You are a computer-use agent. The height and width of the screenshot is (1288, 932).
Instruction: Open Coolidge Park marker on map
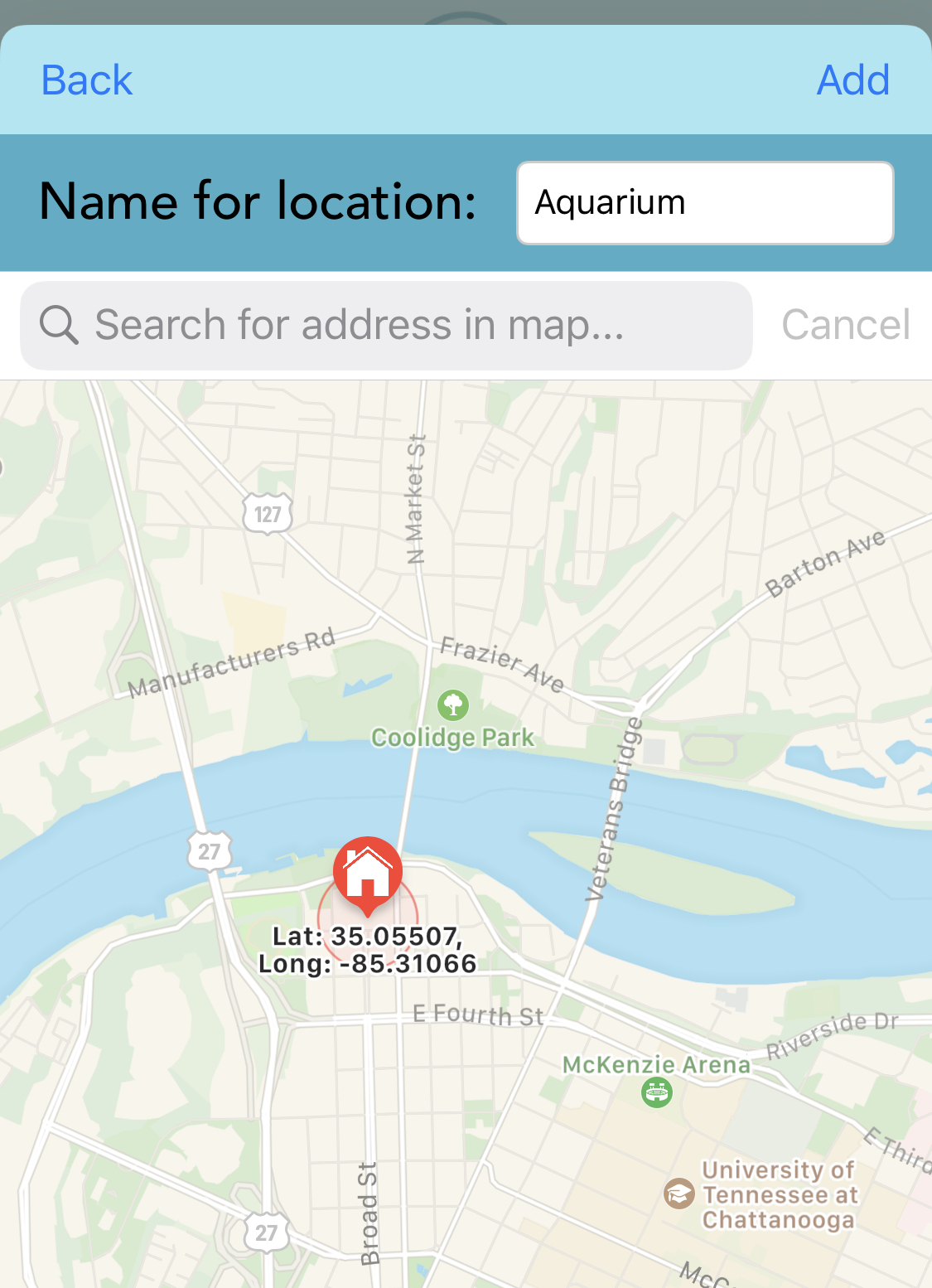[x=453, y=706]
